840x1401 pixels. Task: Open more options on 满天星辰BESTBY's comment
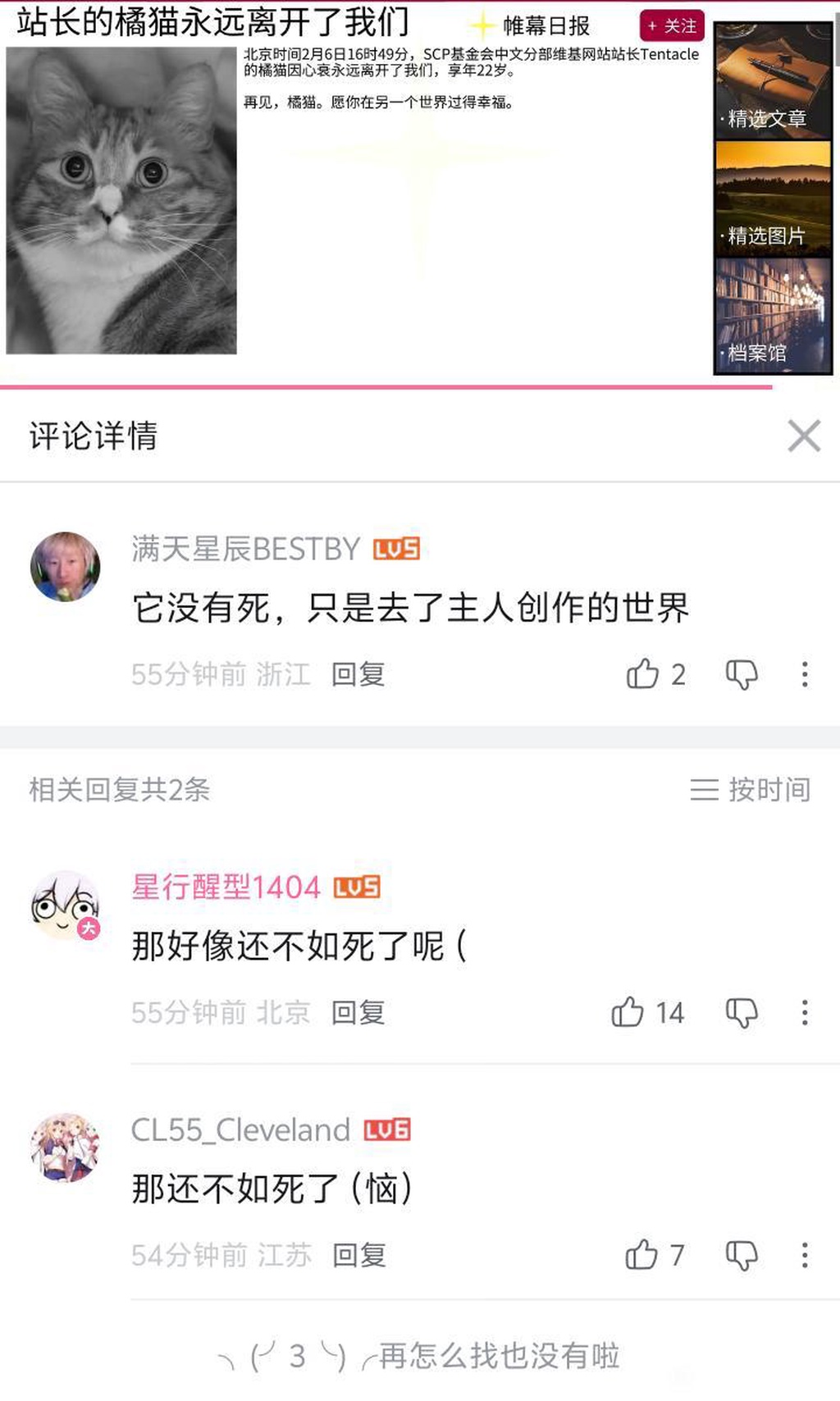pos(805,674)
